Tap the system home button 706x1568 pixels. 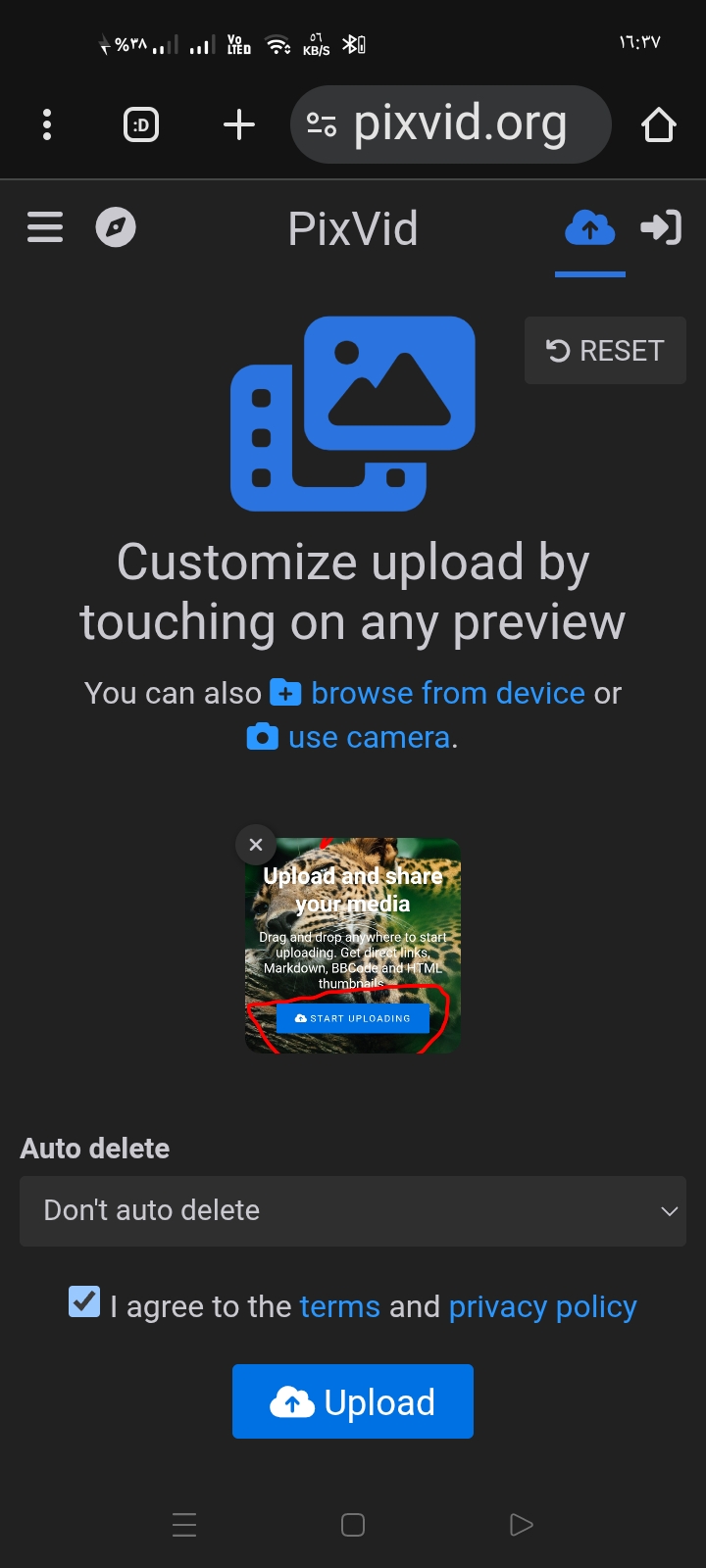[x=353, y=1525]
